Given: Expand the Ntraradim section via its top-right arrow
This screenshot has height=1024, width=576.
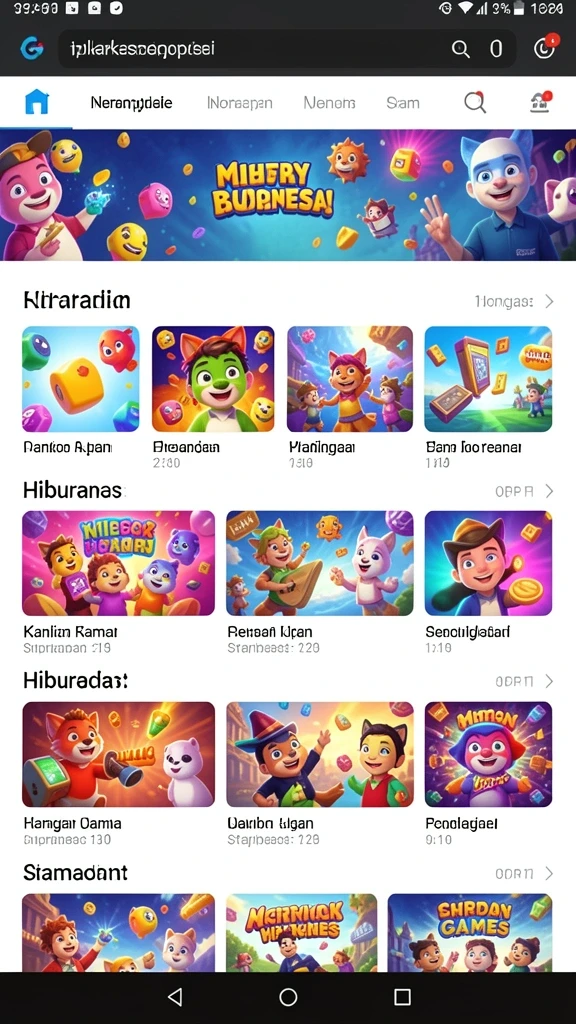Looking at the screenshot, I should 549,301.
